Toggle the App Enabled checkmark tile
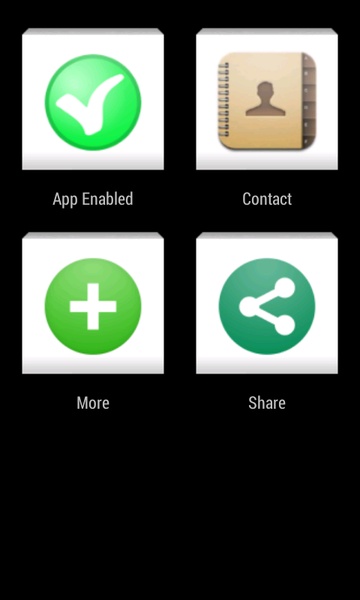 [93, 99]
